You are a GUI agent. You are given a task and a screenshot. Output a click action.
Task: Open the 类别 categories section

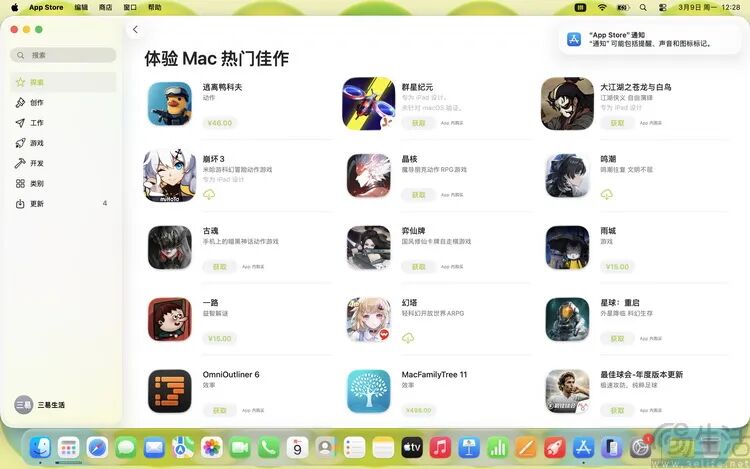[x=36, y=183]
